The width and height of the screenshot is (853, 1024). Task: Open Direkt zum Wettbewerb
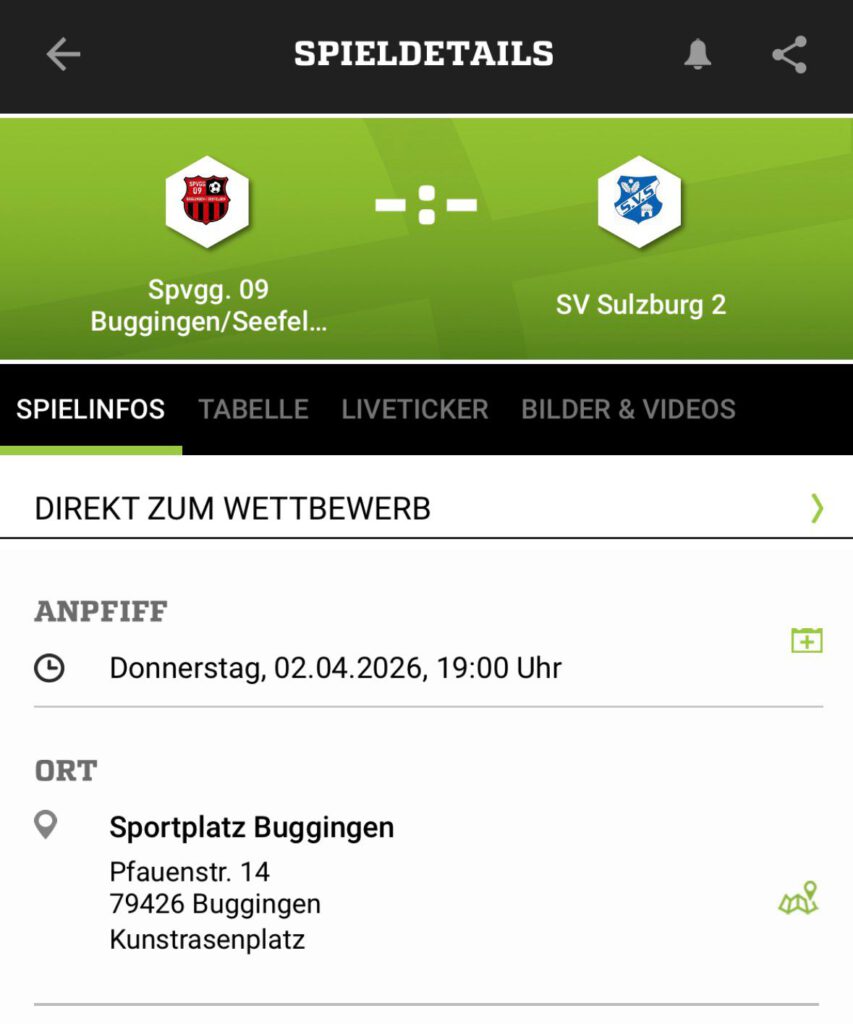pos(426,508)
